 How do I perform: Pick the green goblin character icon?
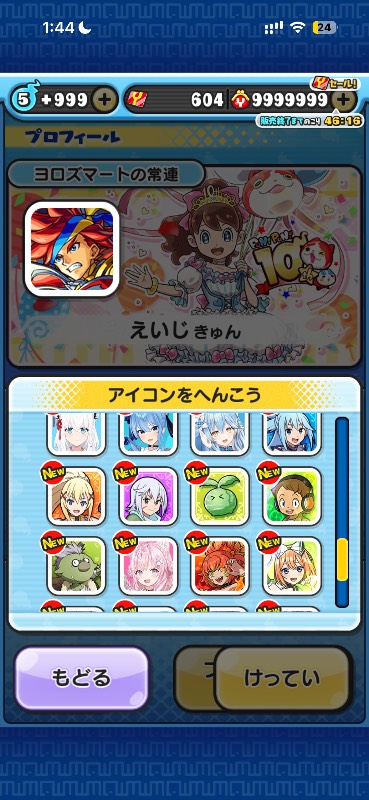(x=77, y=566)
